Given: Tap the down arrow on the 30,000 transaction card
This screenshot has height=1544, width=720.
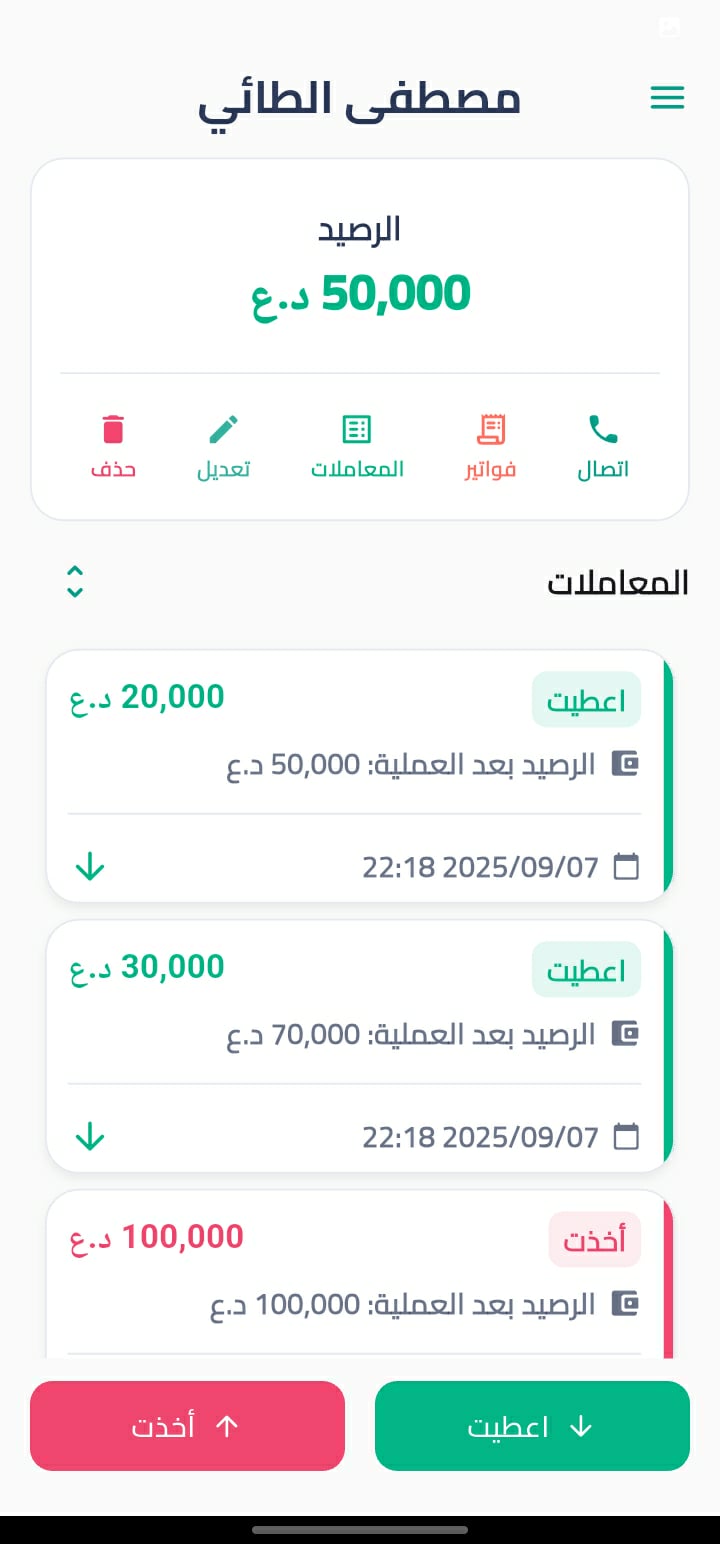Looking at the screenshot, I should (89, 1137).
